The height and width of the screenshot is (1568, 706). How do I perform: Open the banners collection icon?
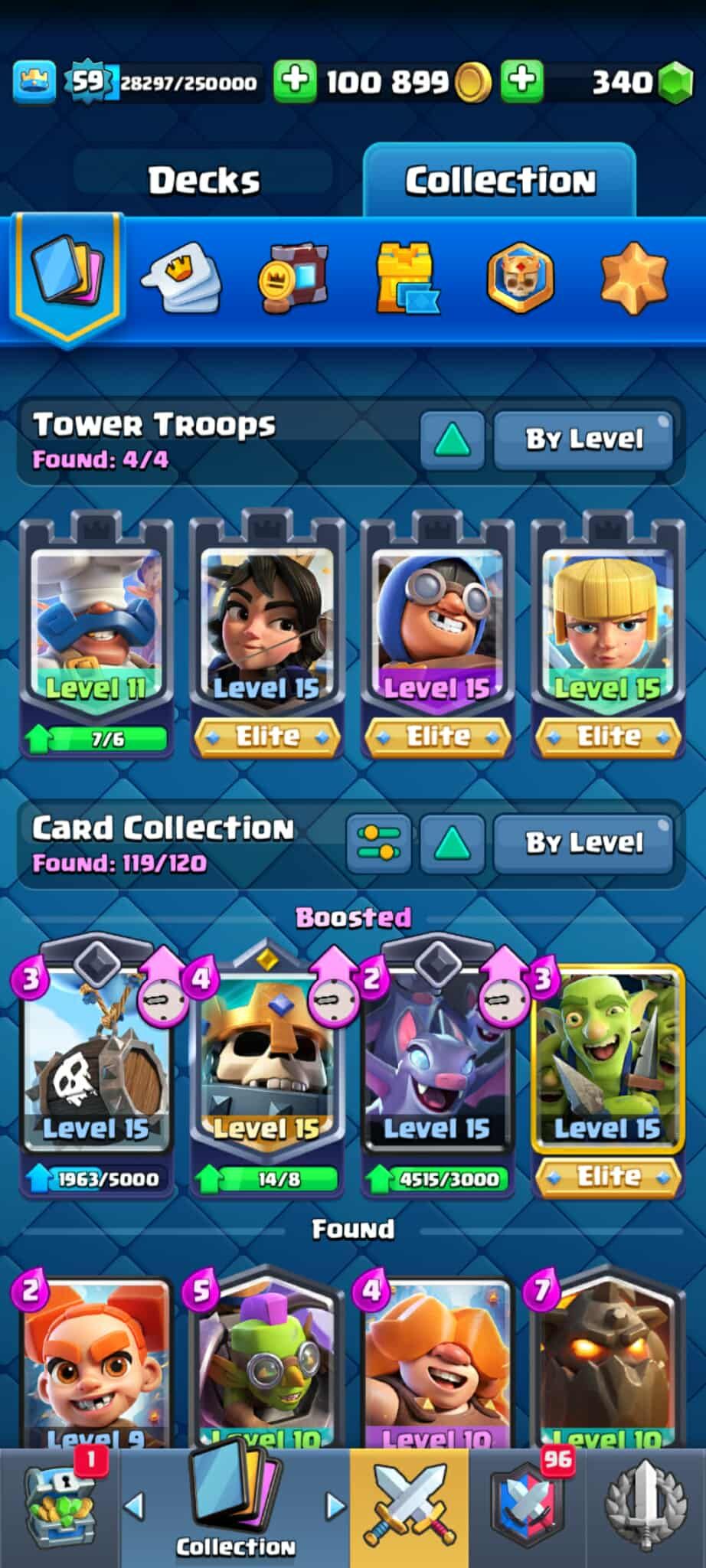[293, 279]
